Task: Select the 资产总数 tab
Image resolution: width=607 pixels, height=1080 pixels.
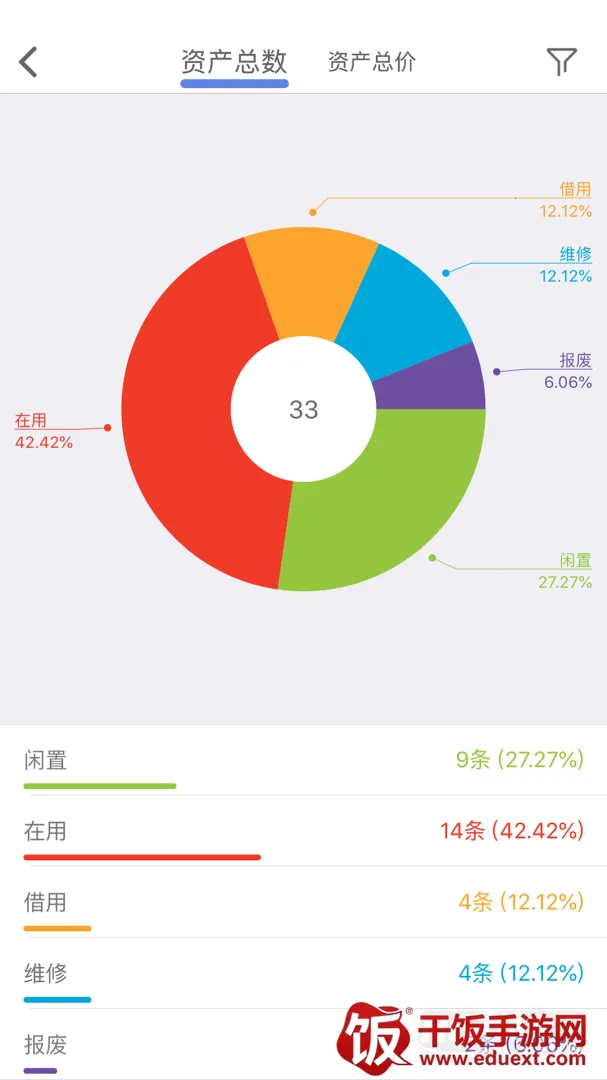Action: tap(234, 62)
